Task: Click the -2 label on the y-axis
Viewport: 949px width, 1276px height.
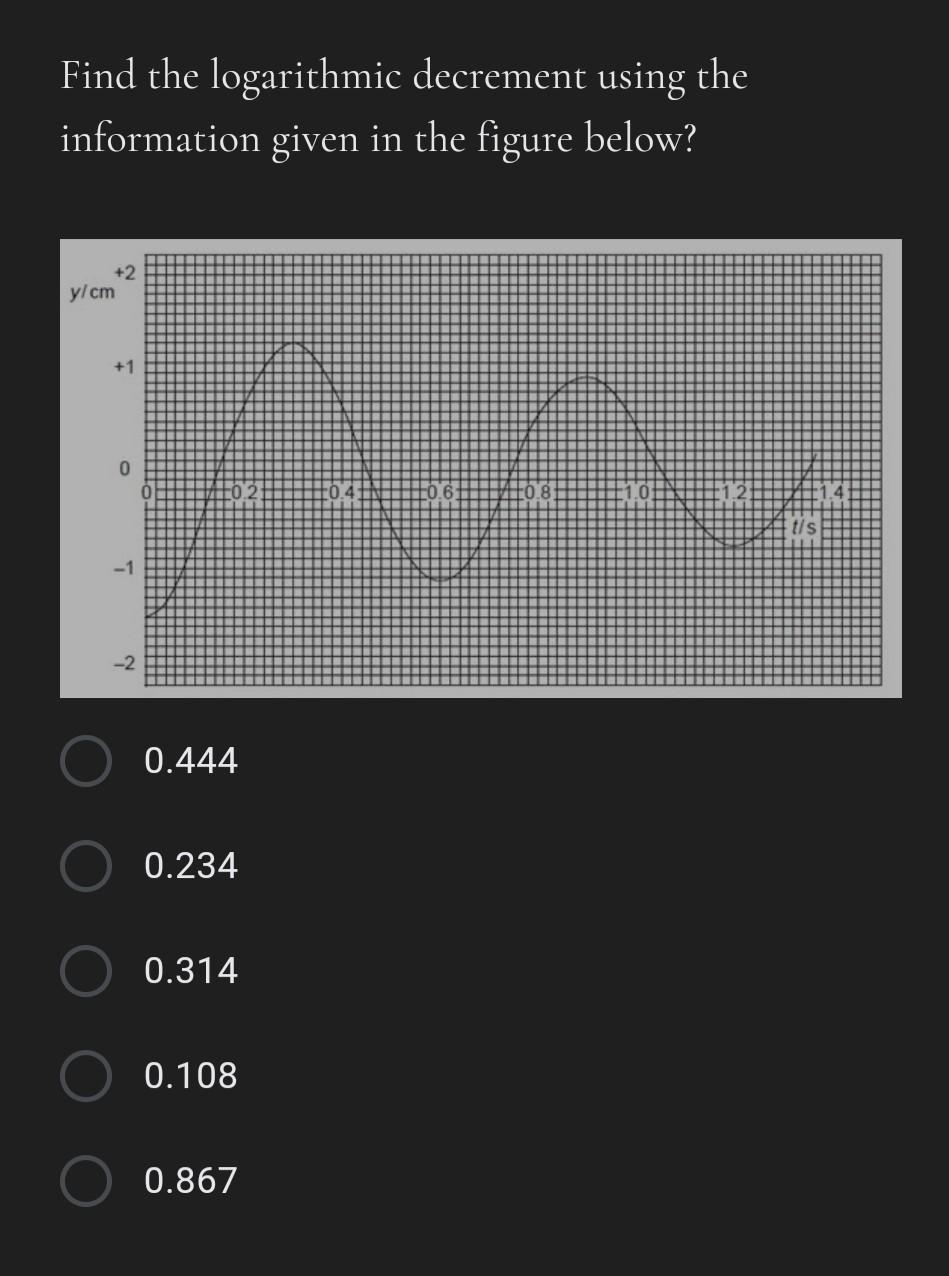Action: point(122,661)
